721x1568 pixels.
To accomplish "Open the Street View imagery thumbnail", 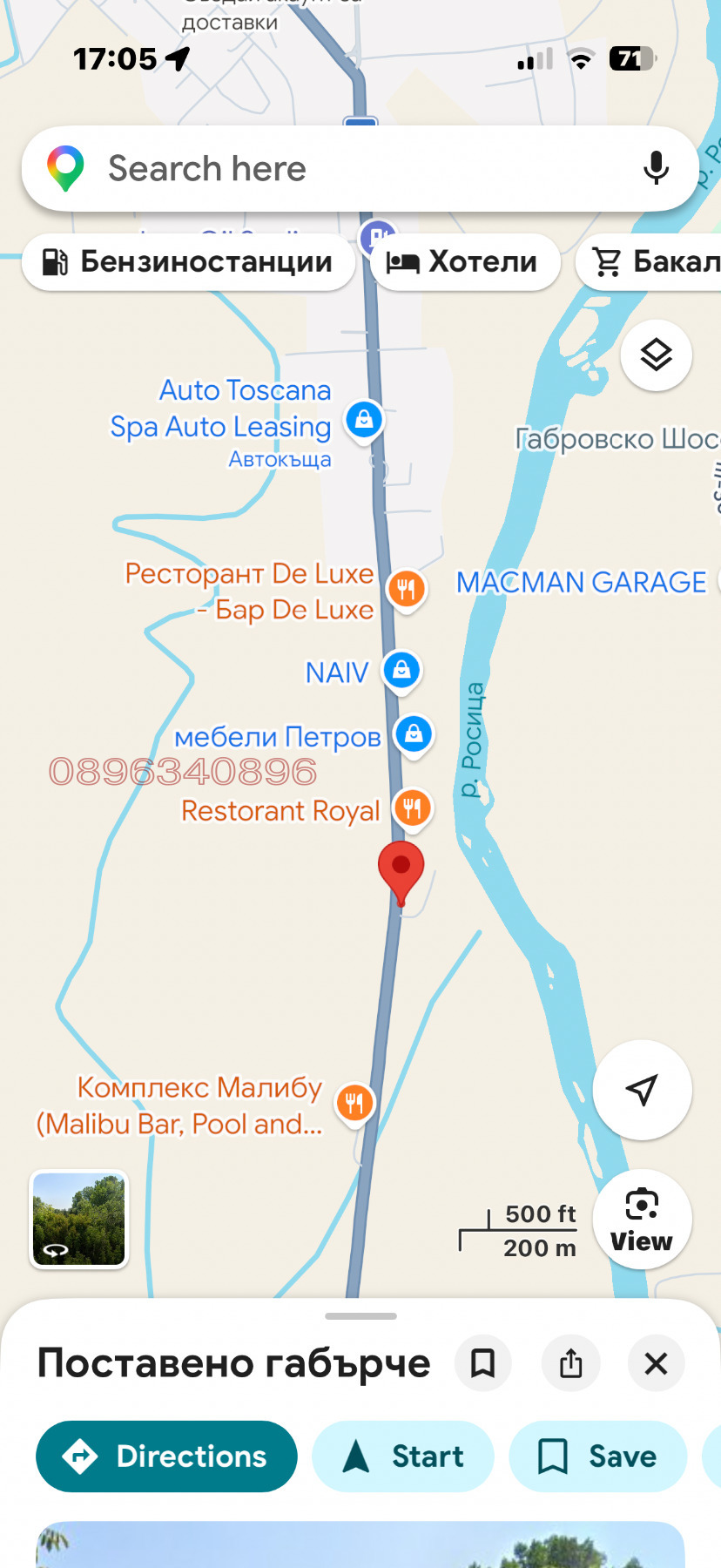I will click(78, 1219).
